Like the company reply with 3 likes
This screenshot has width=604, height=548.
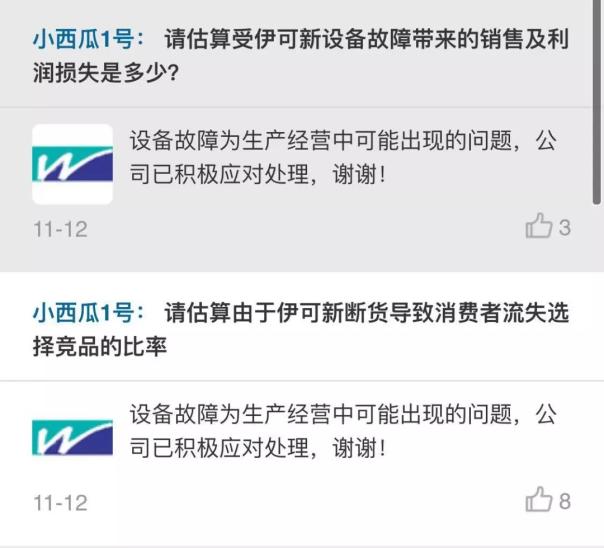coord(539,227)
